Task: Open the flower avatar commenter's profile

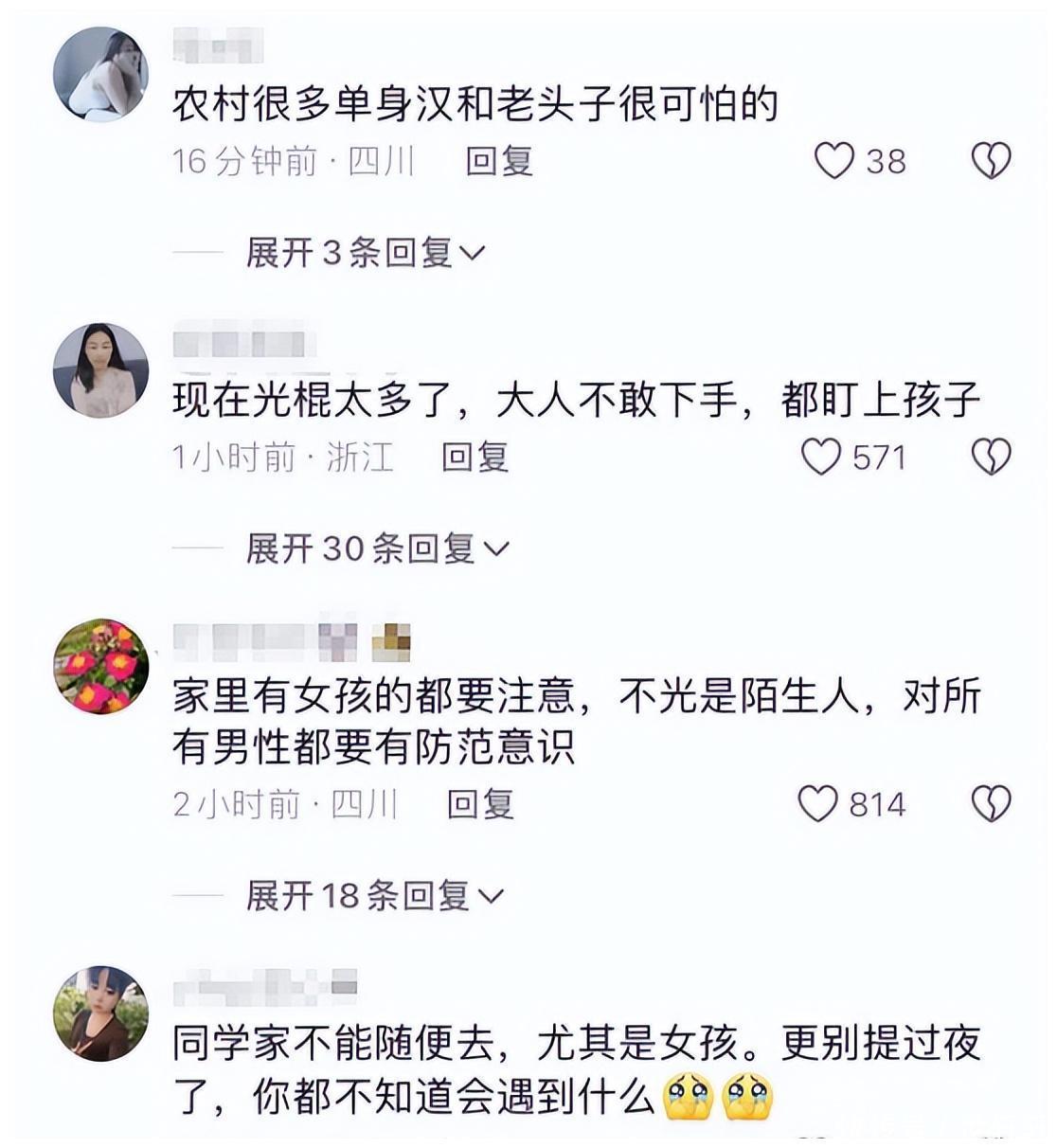Action: [x=100, y=668]
